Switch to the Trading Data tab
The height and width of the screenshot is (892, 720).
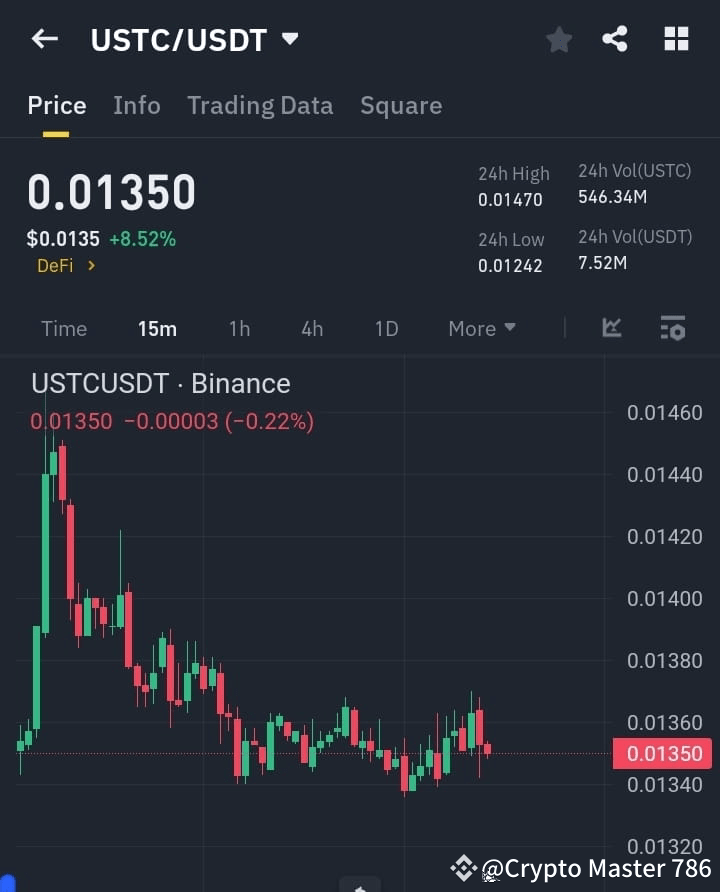tap(260, 105)
